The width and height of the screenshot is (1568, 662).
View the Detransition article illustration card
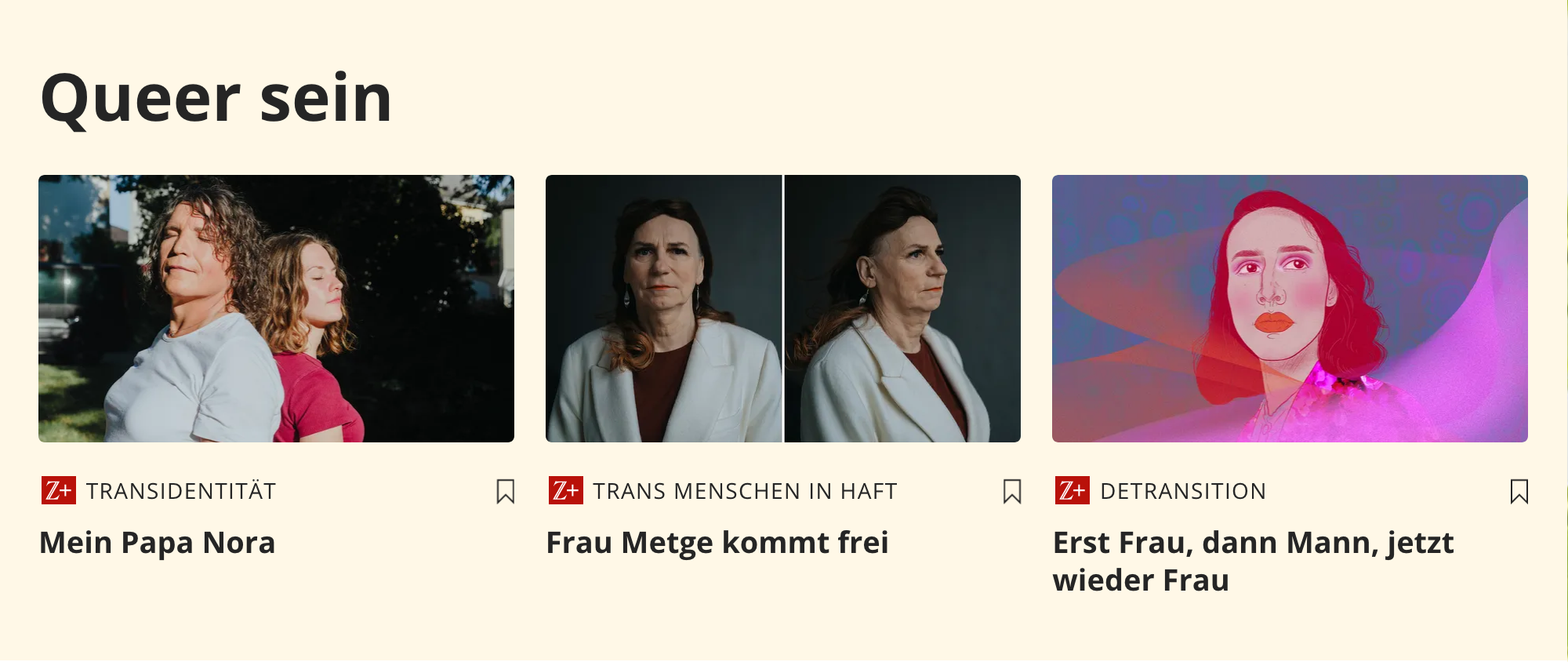point(1290,308)
